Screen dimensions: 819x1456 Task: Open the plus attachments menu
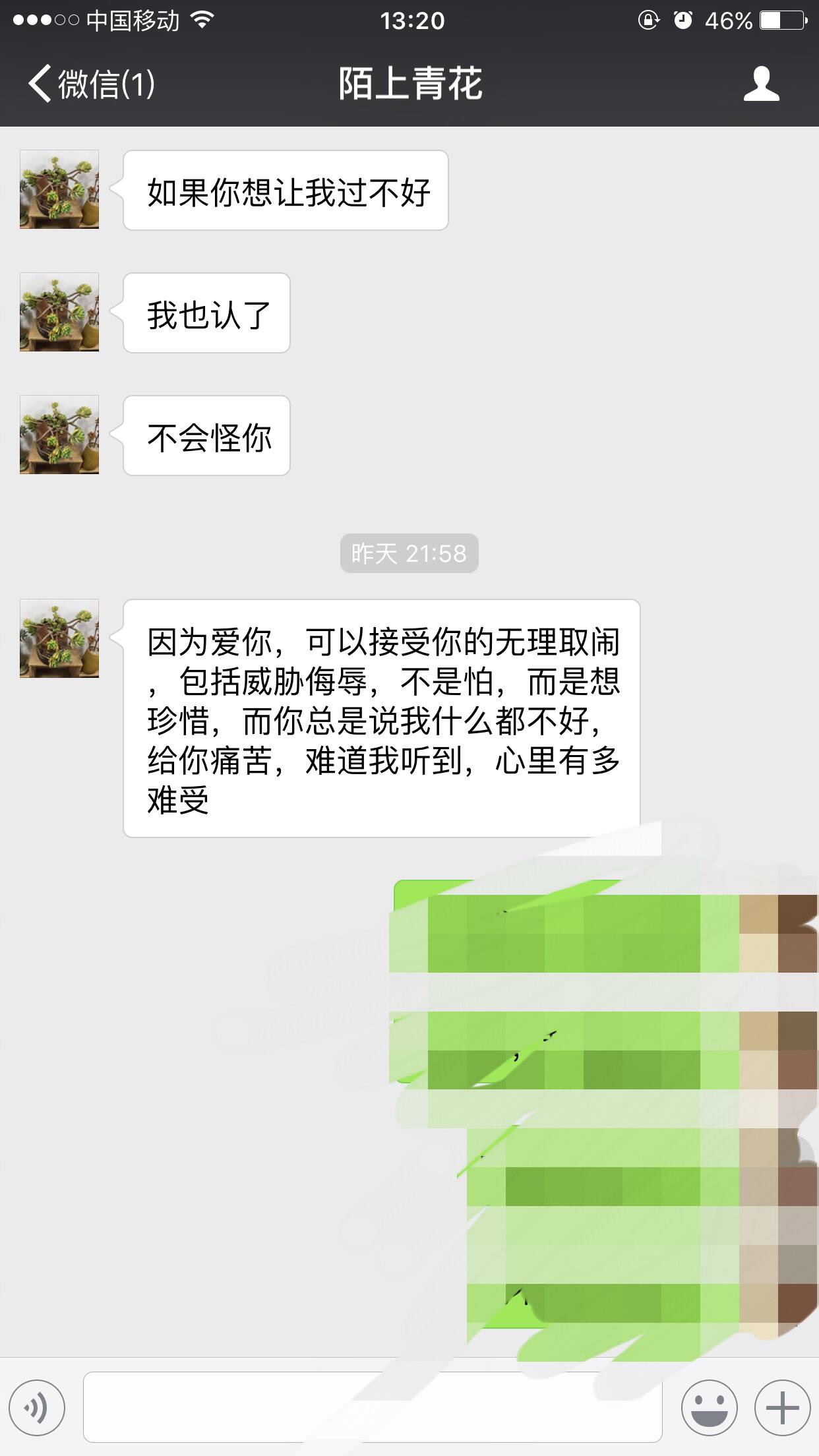click(x=782, y=1408)
